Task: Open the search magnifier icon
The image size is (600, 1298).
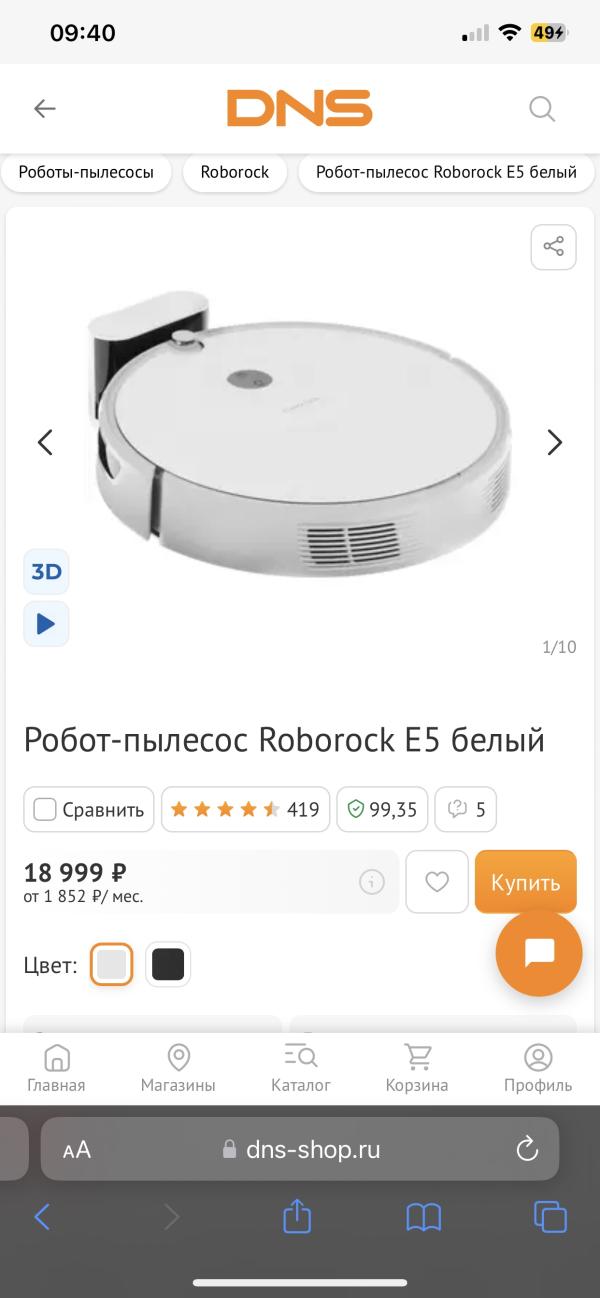Action: pyautogui.click(x=541, y=108)
